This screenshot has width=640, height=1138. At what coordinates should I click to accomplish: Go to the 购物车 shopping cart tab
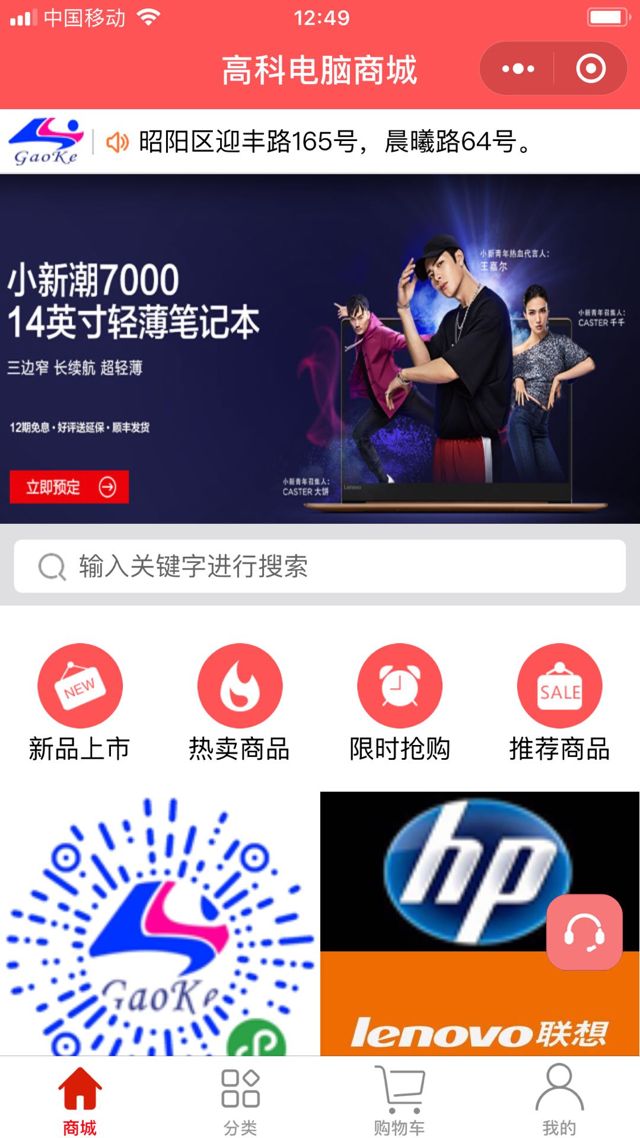click(400, 1099)
